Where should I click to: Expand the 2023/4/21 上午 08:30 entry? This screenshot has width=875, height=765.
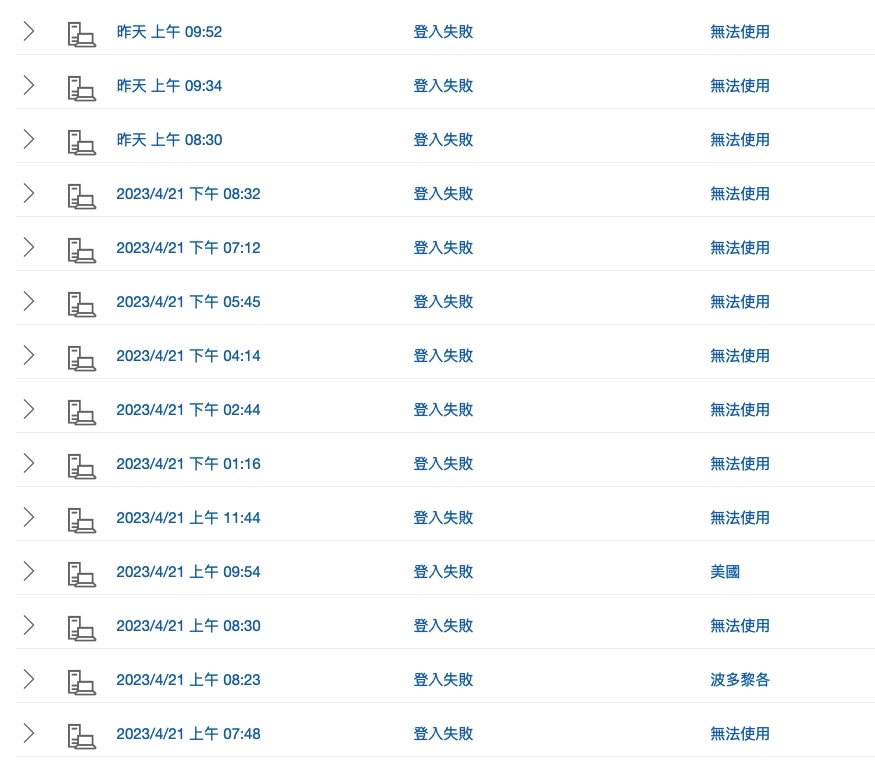pos(28,626)
